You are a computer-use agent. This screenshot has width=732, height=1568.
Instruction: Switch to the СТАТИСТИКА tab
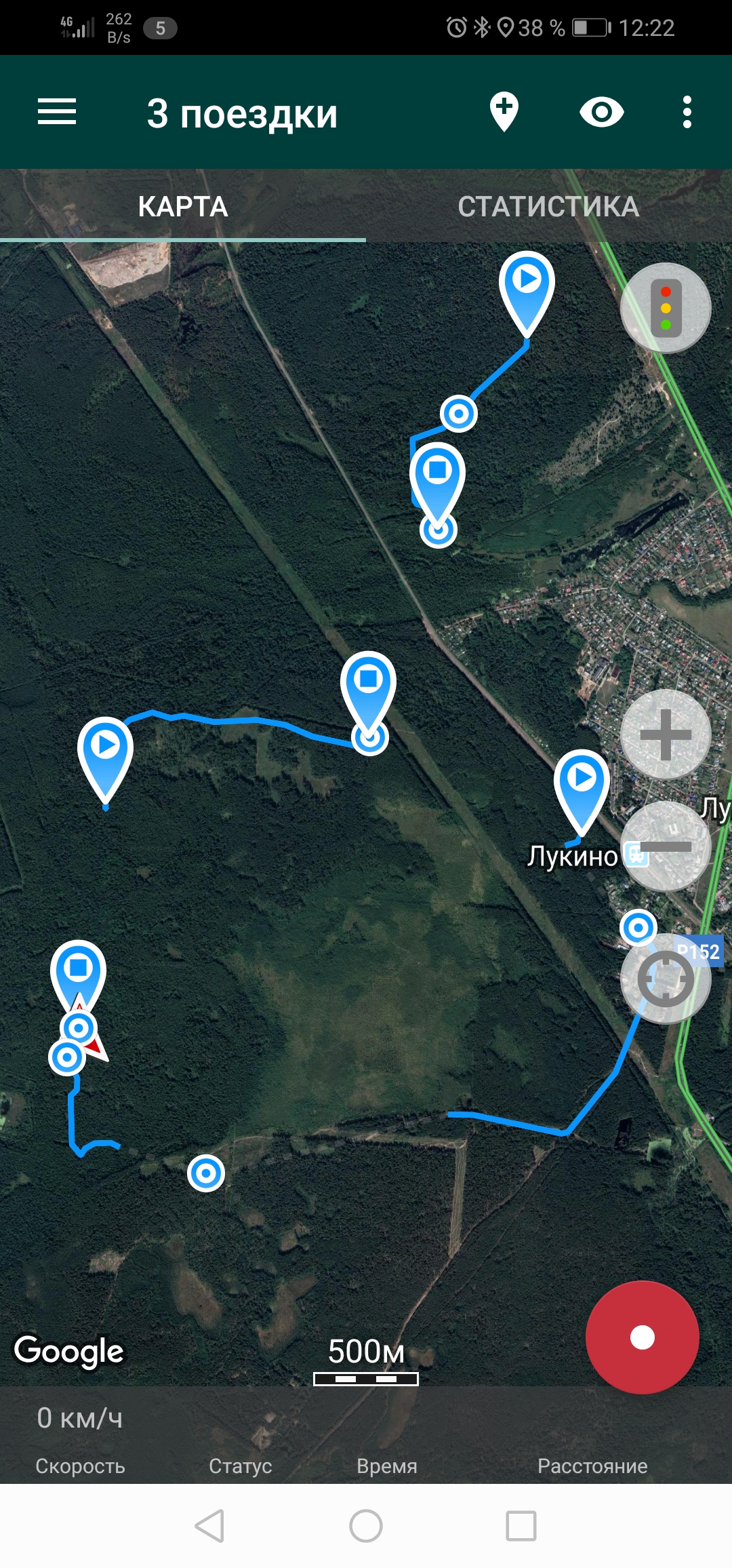click(x=548, y=207)
